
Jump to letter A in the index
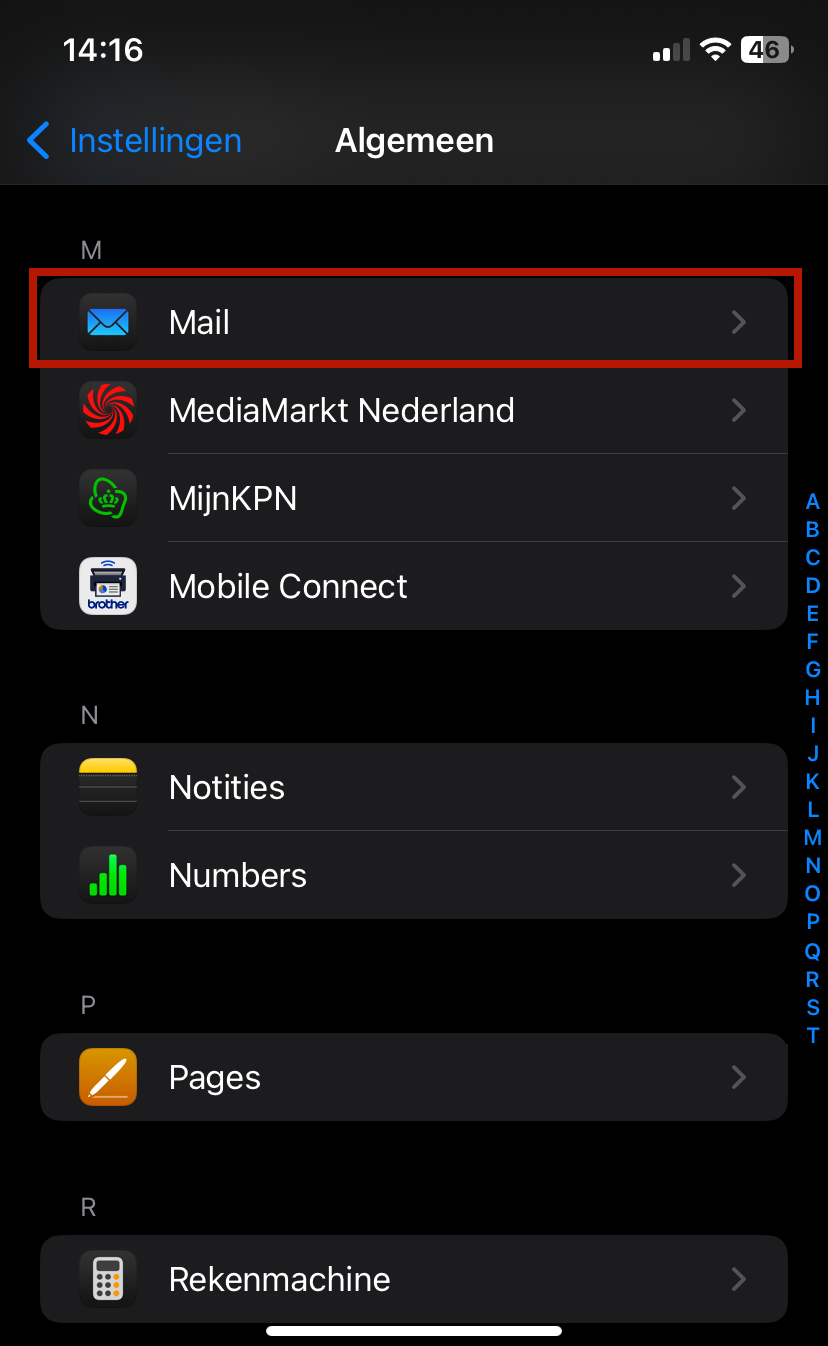tap(813, 502)
